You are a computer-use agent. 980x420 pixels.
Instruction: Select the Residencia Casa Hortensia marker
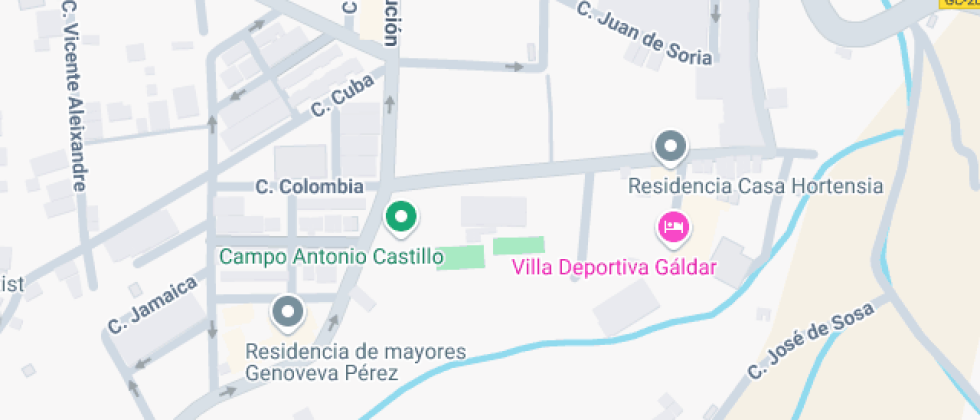coord(670,148)
